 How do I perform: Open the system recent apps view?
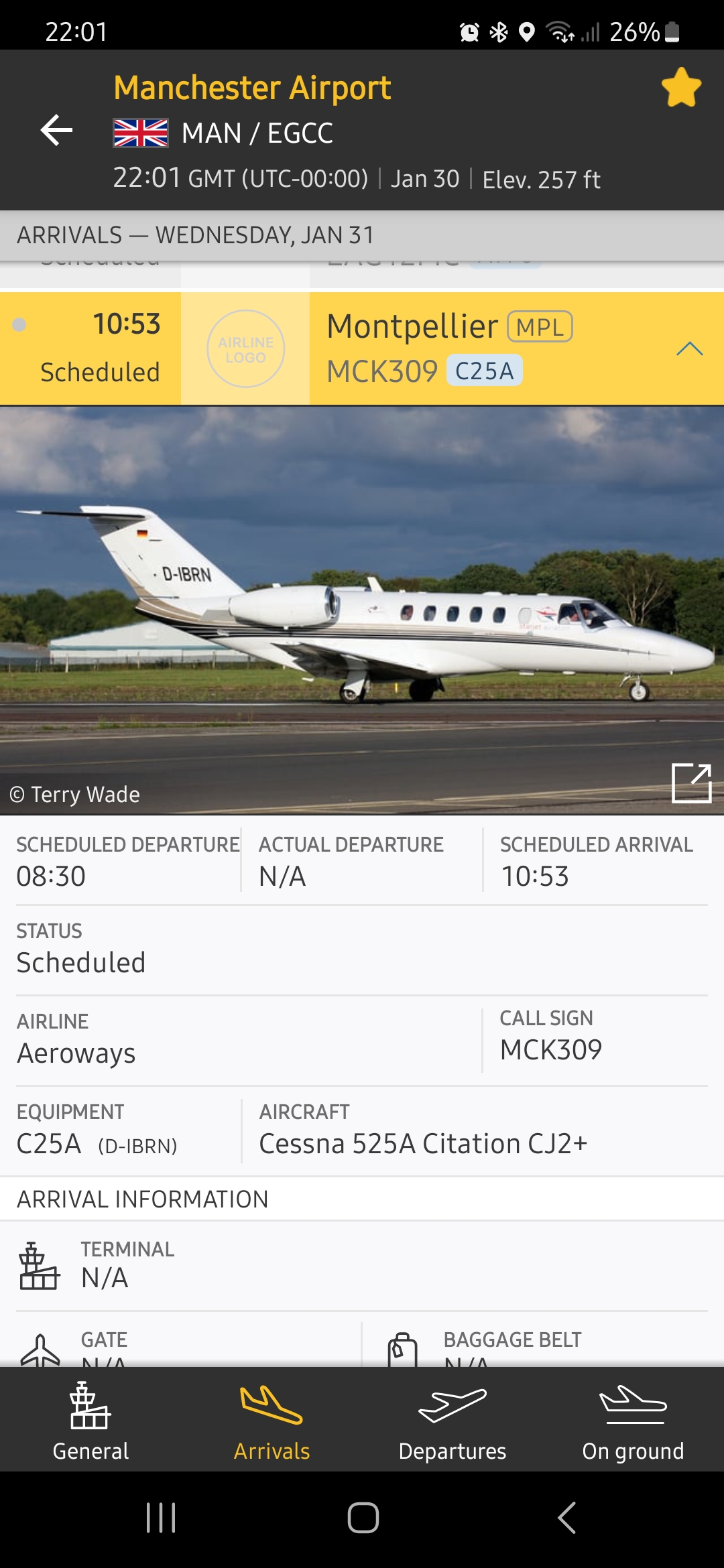click(161, 1518)
